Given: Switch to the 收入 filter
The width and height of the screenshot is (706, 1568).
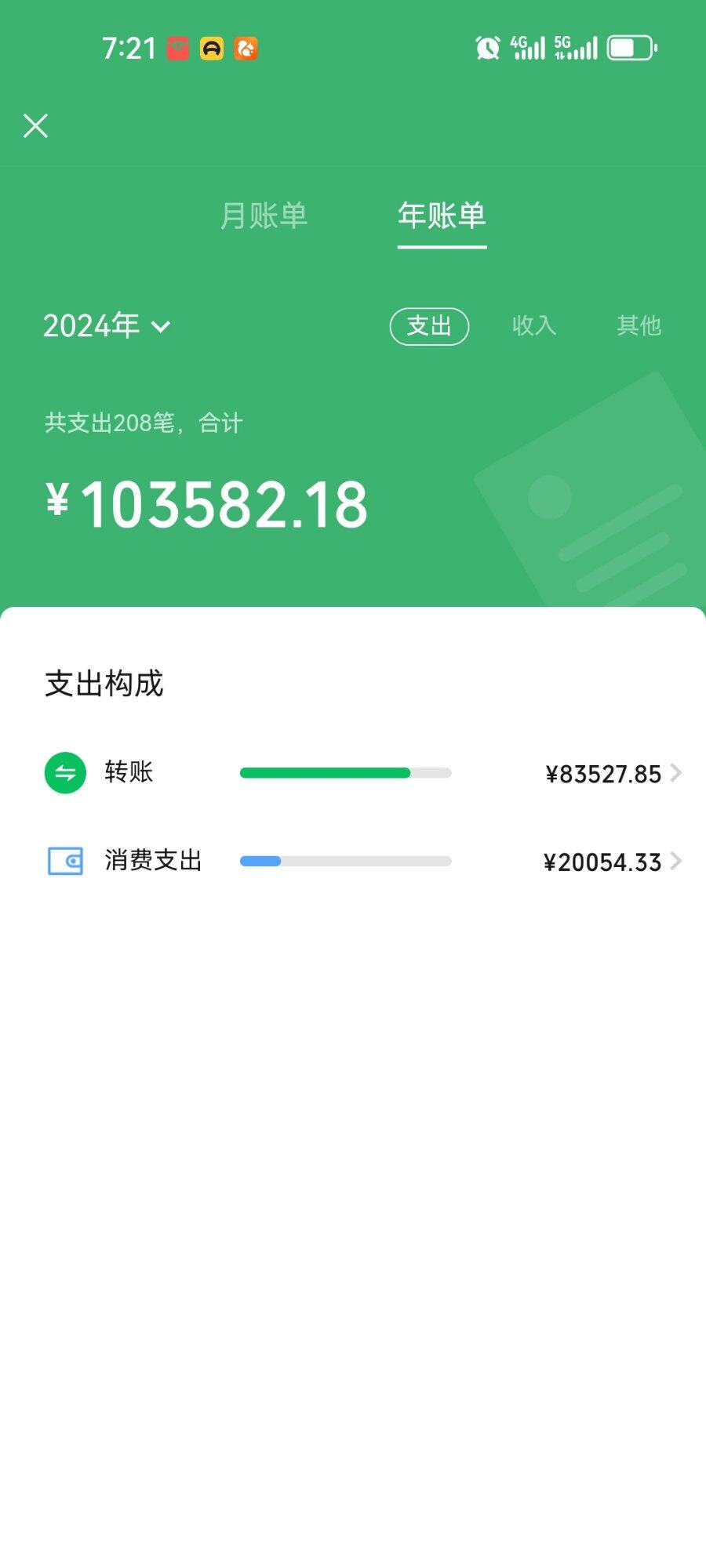Looking at the screenshot, I should [534, 325].
